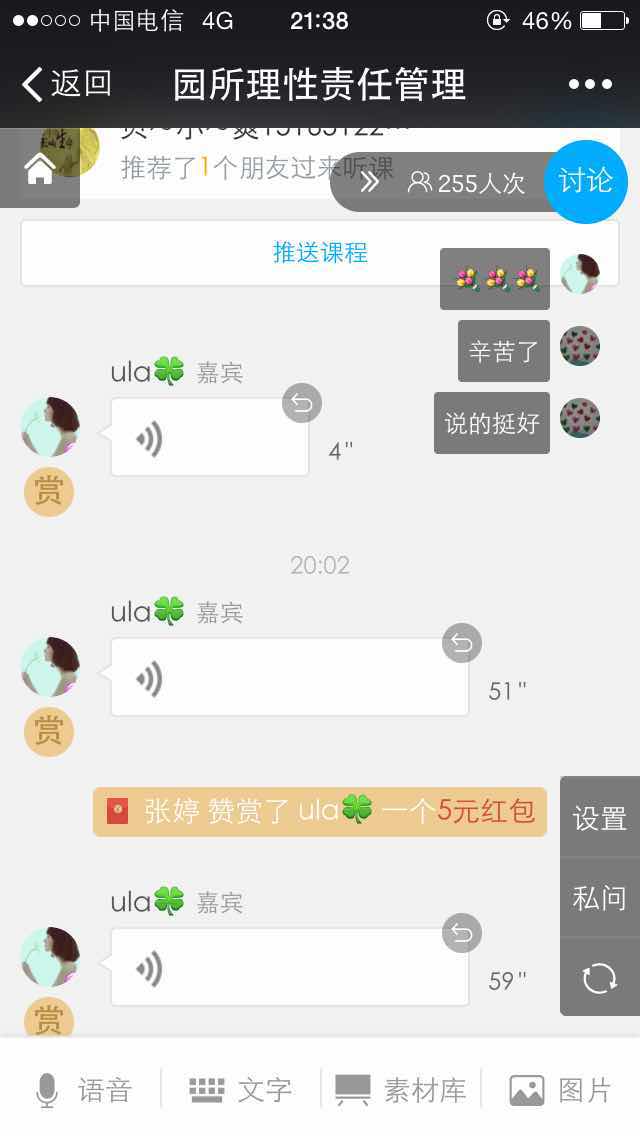The height and width of the screenshot is (1136, 640).
Task: Tap the home icon button
Action: tap(40, 169)
